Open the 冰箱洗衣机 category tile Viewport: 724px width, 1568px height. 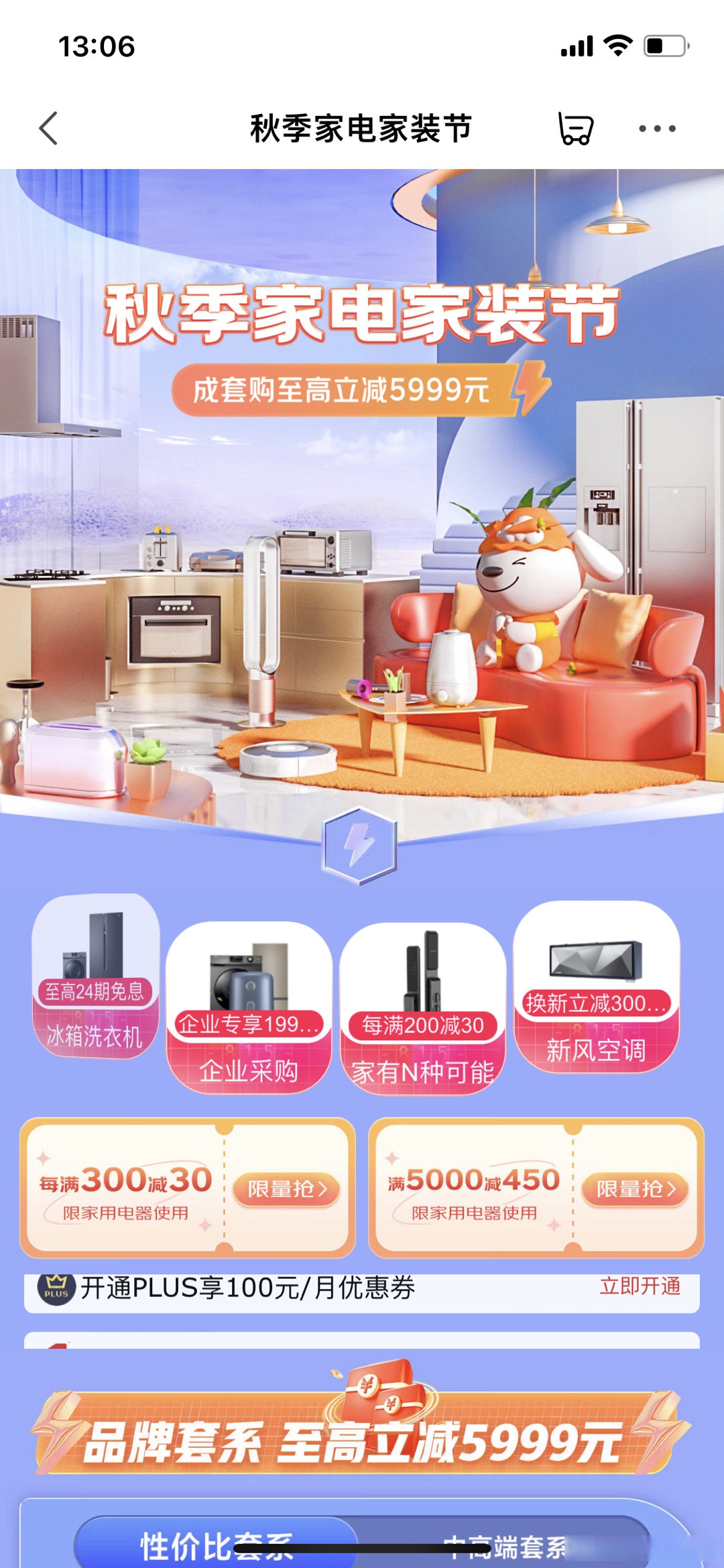pyautogui.click(x=96, y=976)
